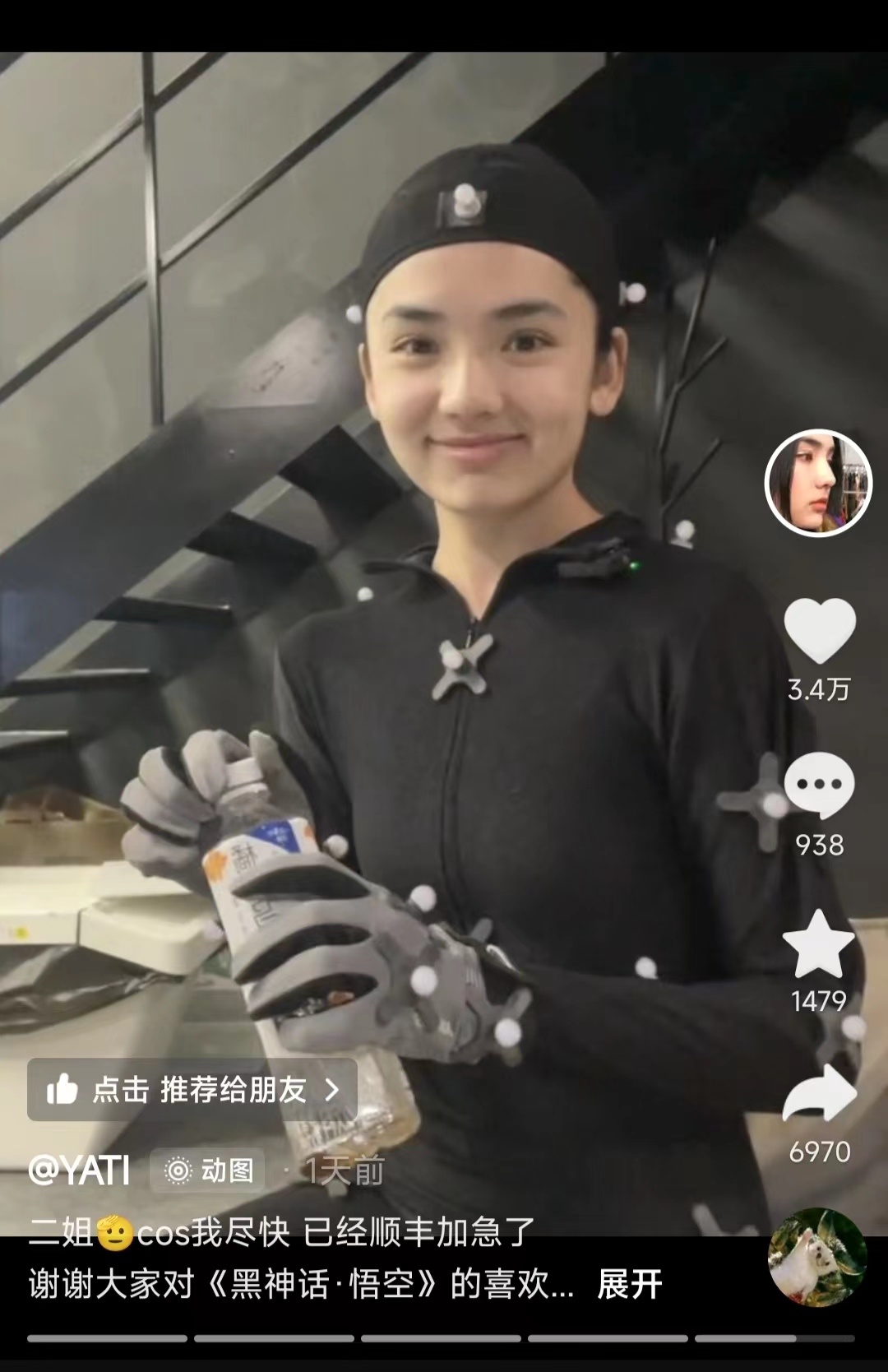Tap the 推荐给朋友 recommend button

(192, 1090)
